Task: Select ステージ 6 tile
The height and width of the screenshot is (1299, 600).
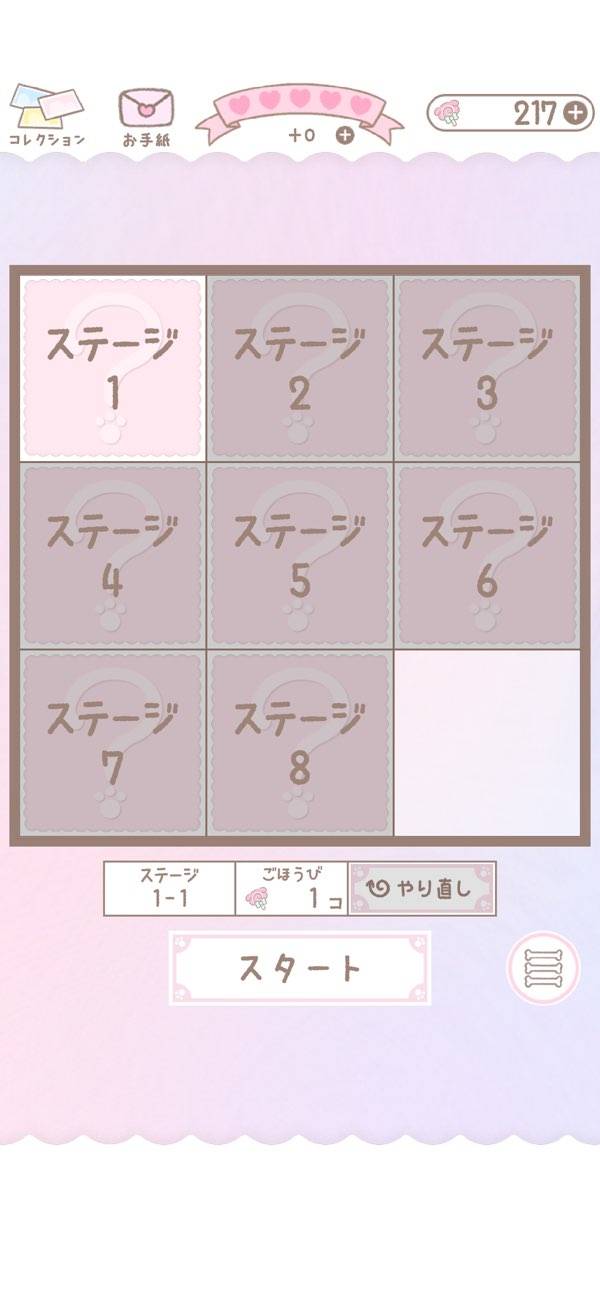Action: coord(487,555)
